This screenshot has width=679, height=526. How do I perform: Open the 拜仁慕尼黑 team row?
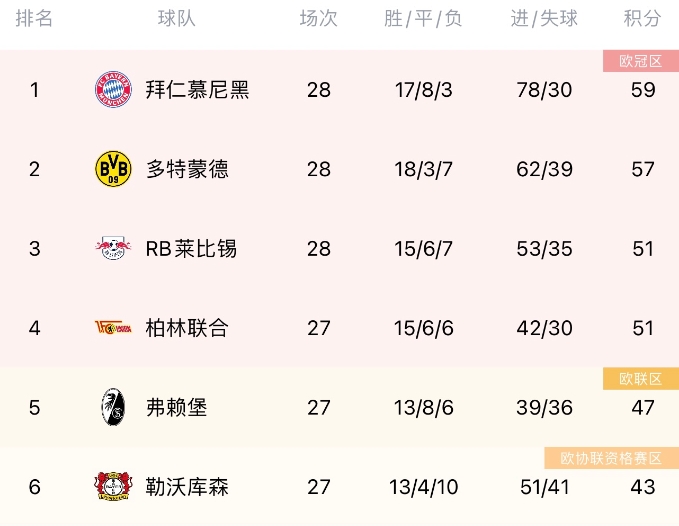pyautogui.click(x=197, y=90)
